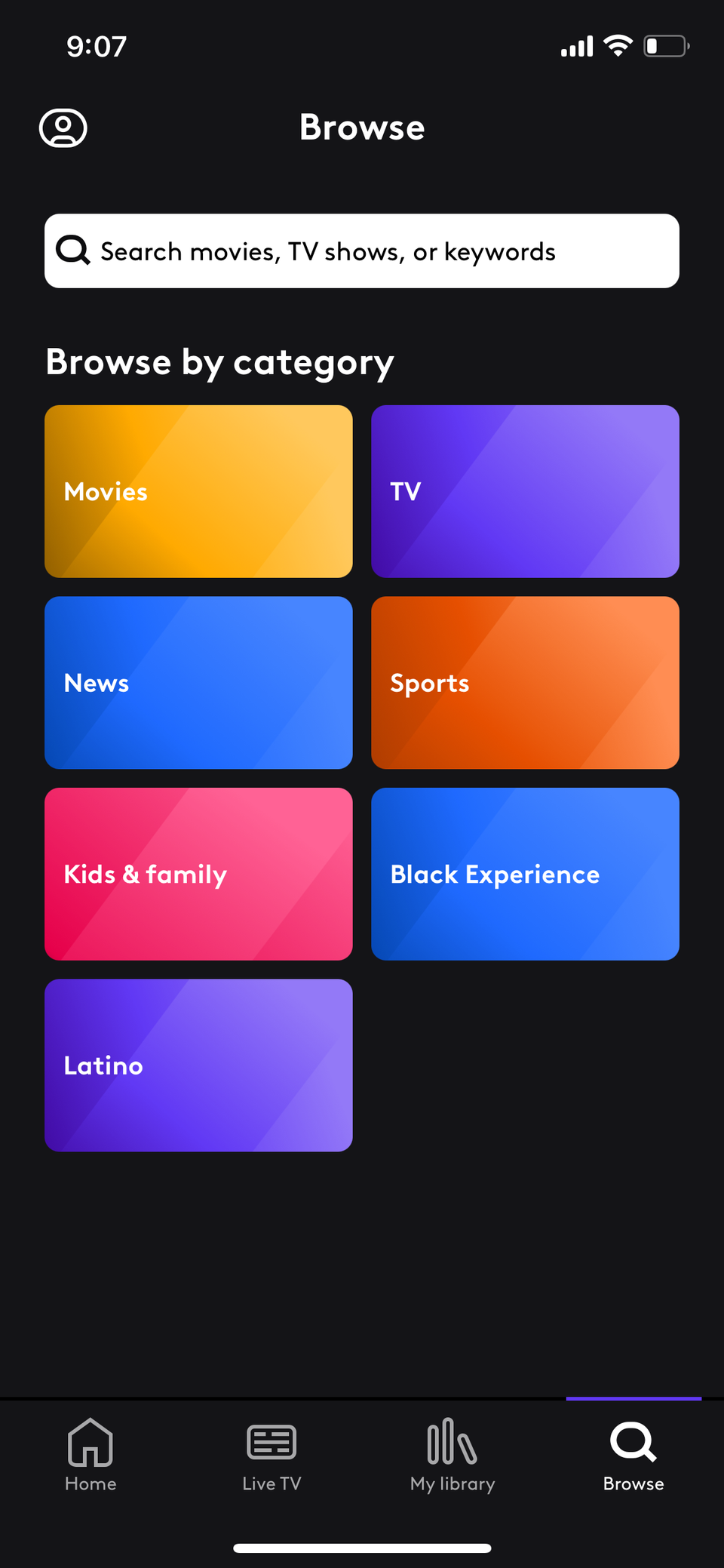
Task: Select the Browse magnifier icon
Action: [x=632, y=1442]
